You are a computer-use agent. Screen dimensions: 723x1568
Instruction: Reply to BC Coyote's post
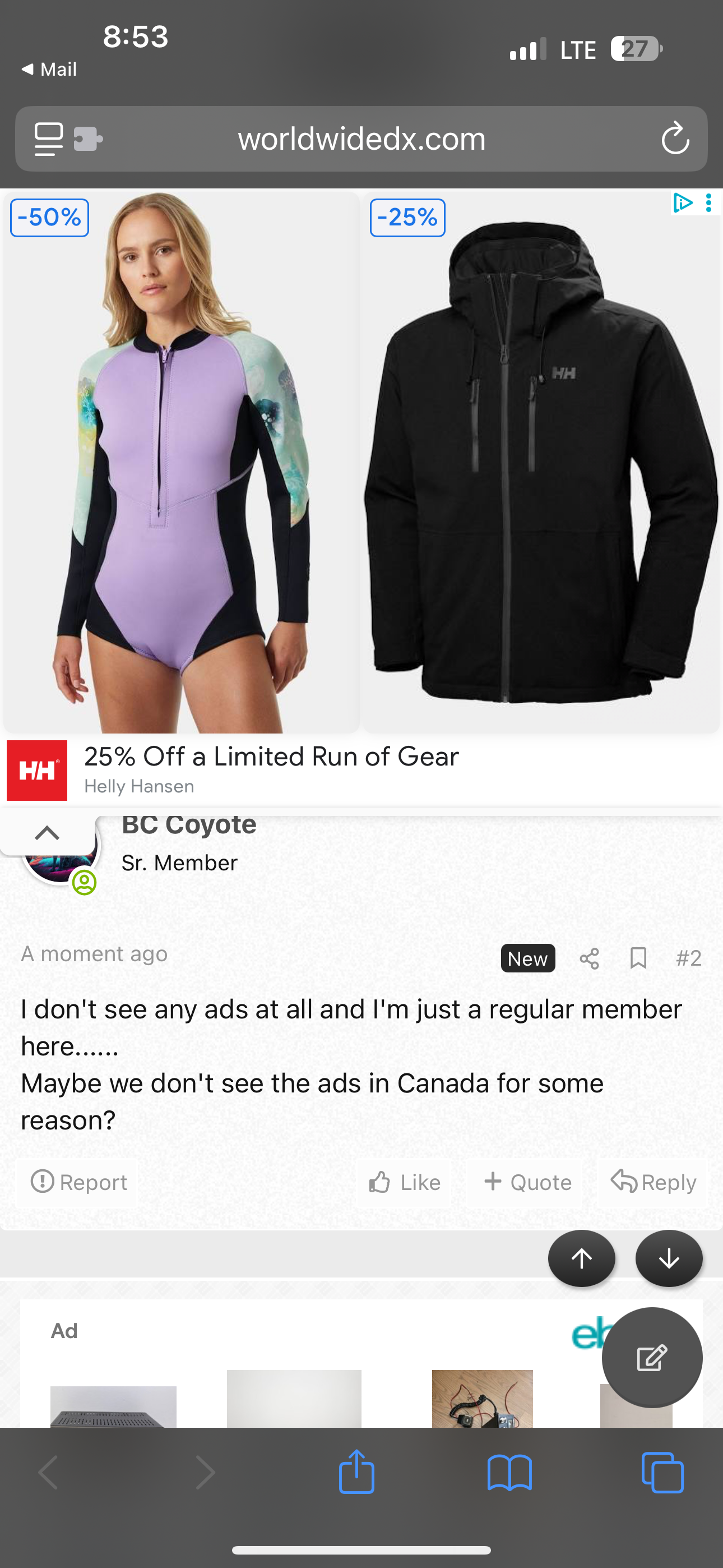654,1182
